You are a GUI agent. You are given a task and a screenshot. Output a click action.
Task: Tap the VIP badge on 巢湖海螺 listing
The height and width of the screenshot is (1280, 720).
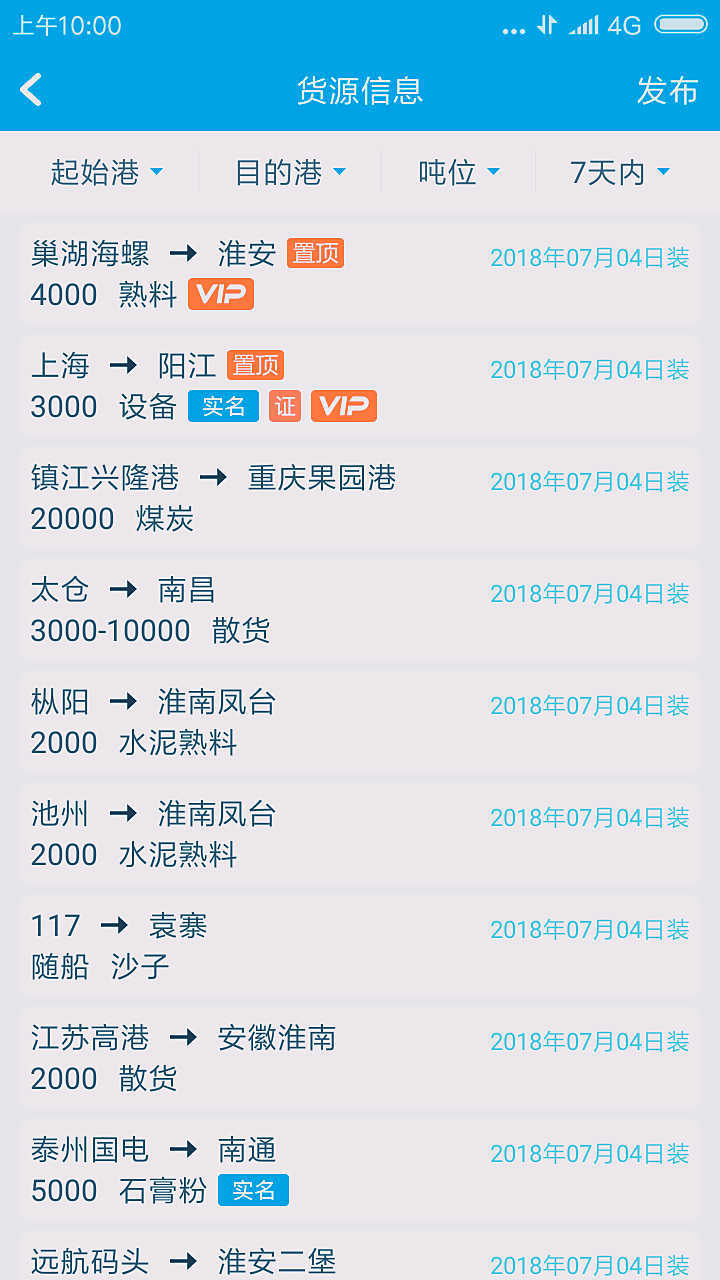220,294
